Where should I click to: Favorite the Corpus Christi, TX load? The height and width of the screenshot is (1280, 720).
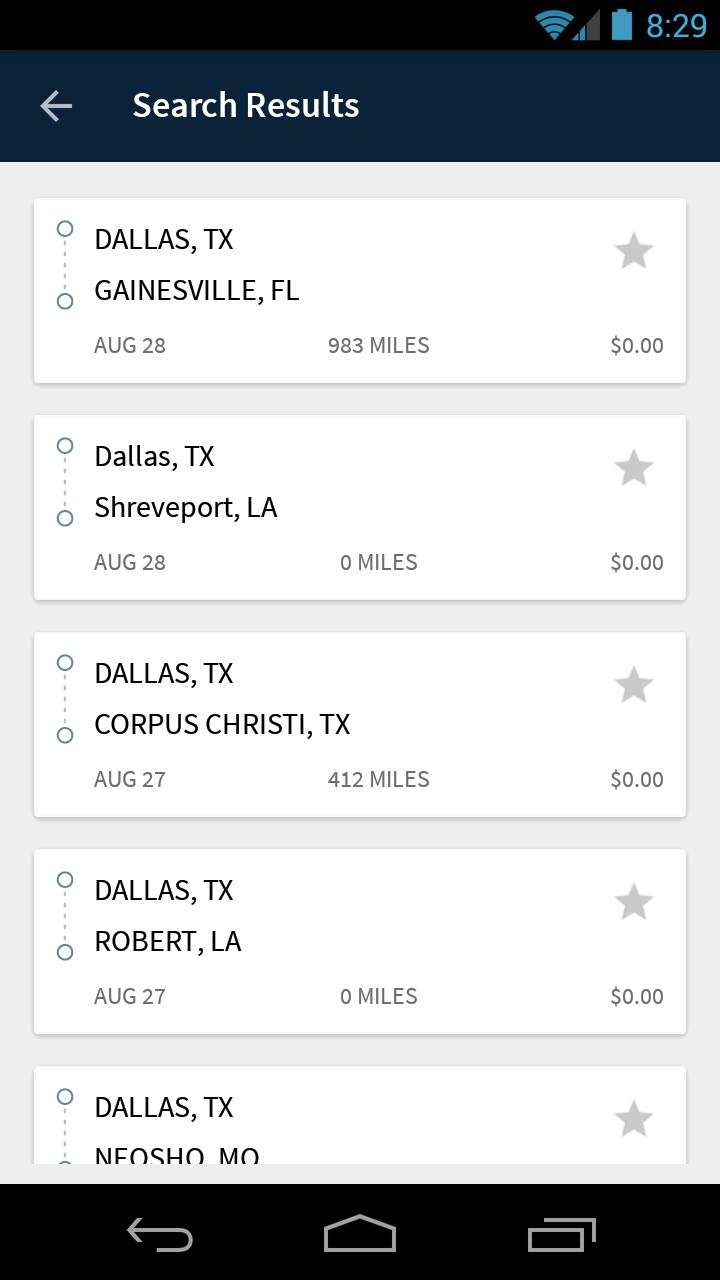(633, 685)
